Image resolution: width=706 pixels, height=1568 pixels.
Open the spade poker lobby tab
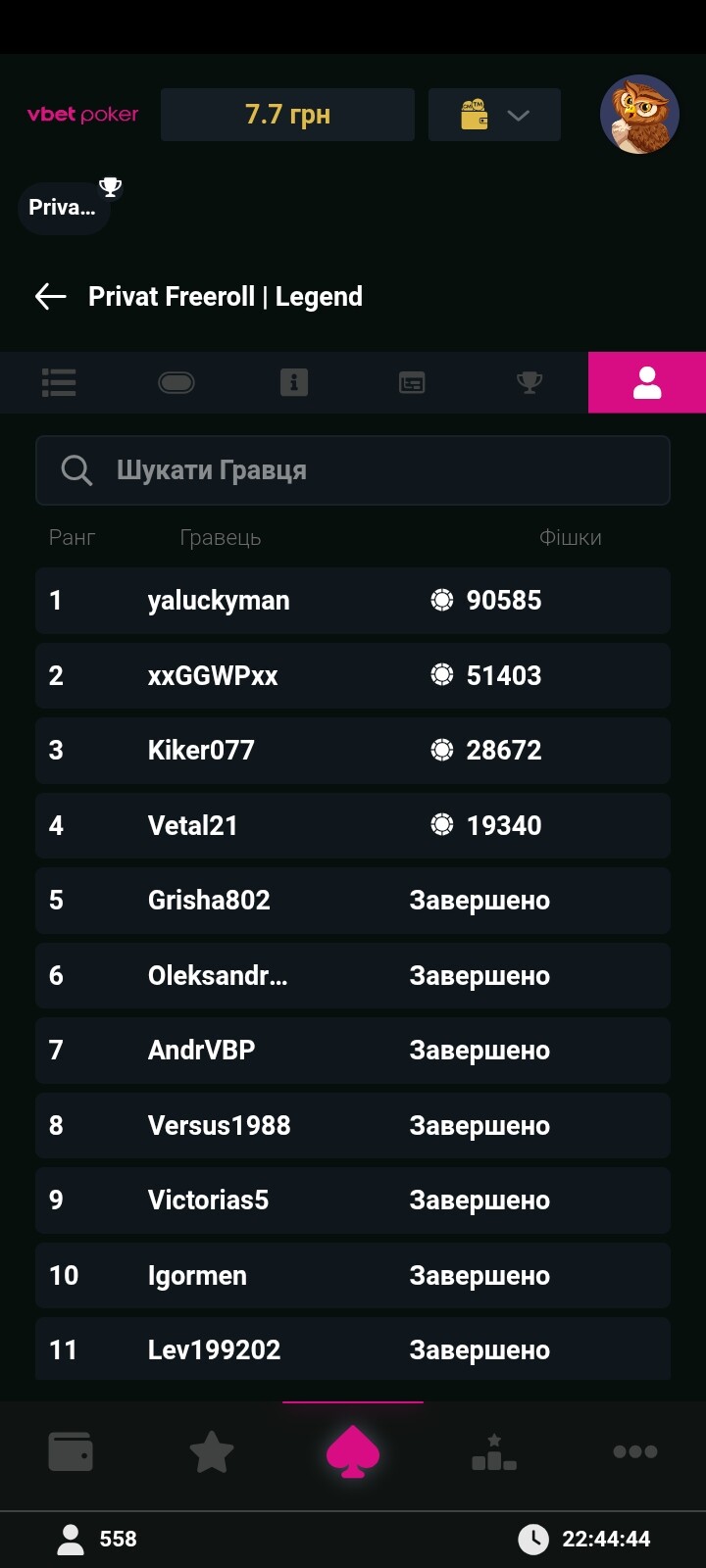pos(353,1451)
